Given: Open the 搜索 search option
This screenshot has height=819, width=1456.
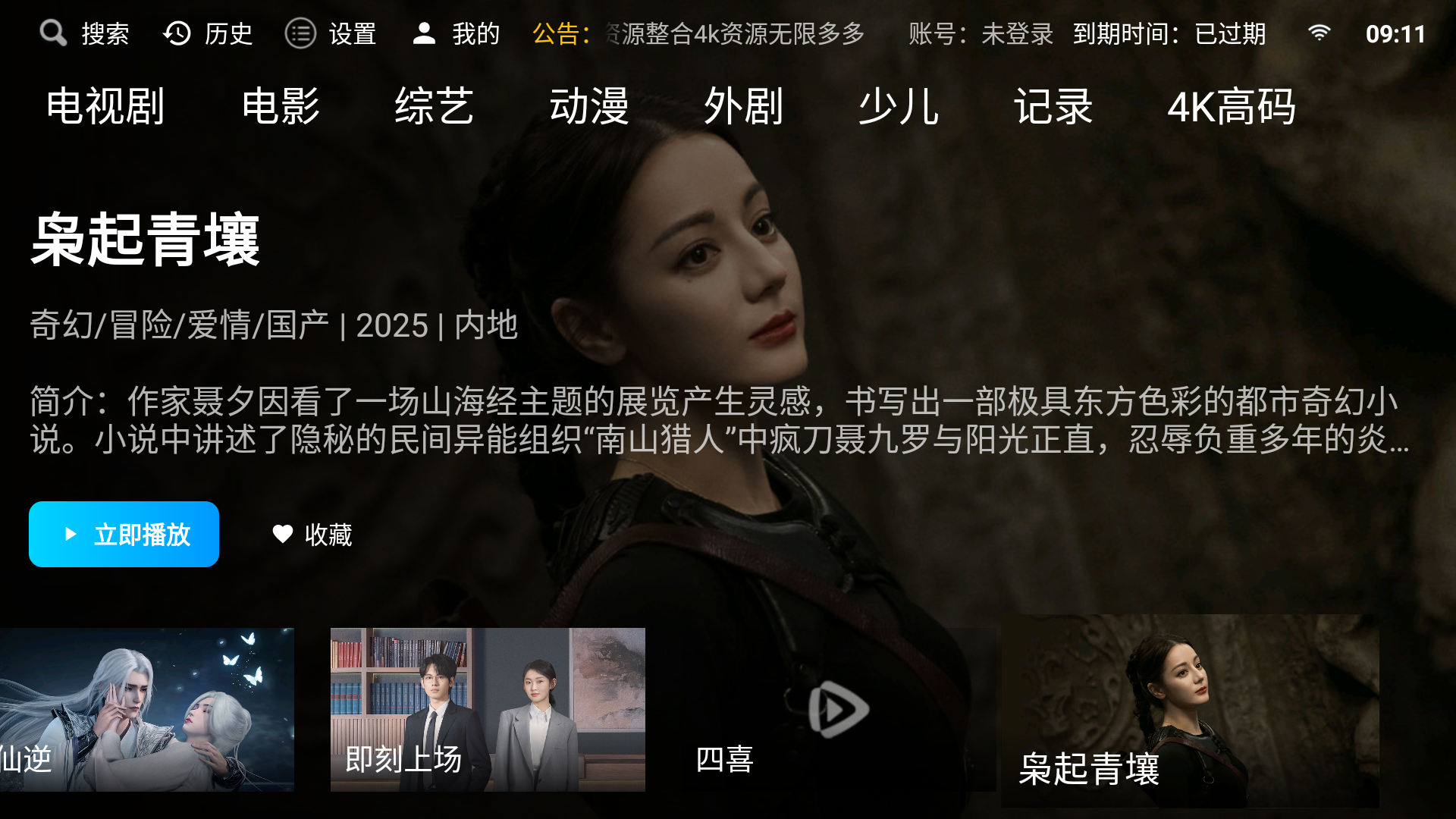Looking at the screenshot, I should [84, 33].
